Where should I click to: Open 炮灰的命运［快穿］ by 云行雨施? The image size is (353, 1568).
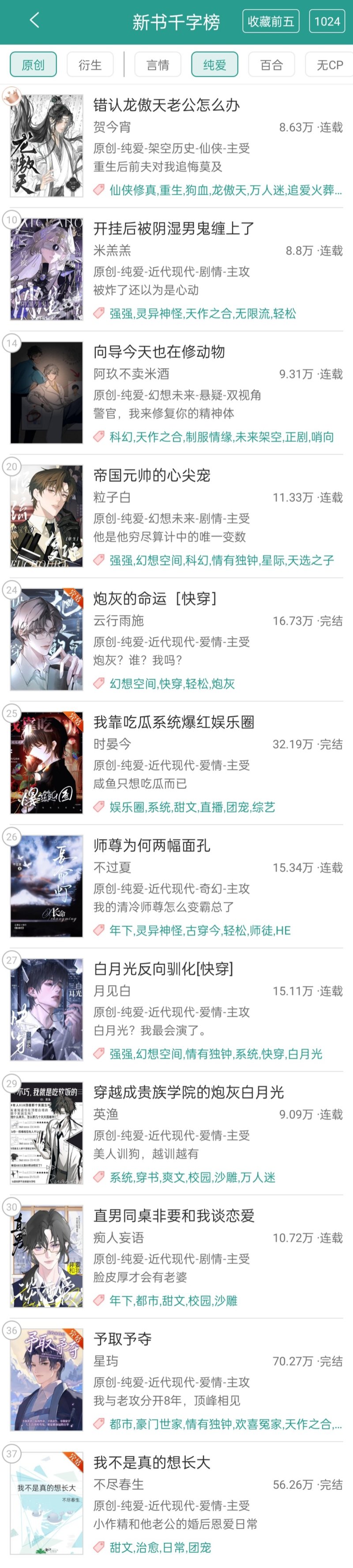tap(155, 599)
